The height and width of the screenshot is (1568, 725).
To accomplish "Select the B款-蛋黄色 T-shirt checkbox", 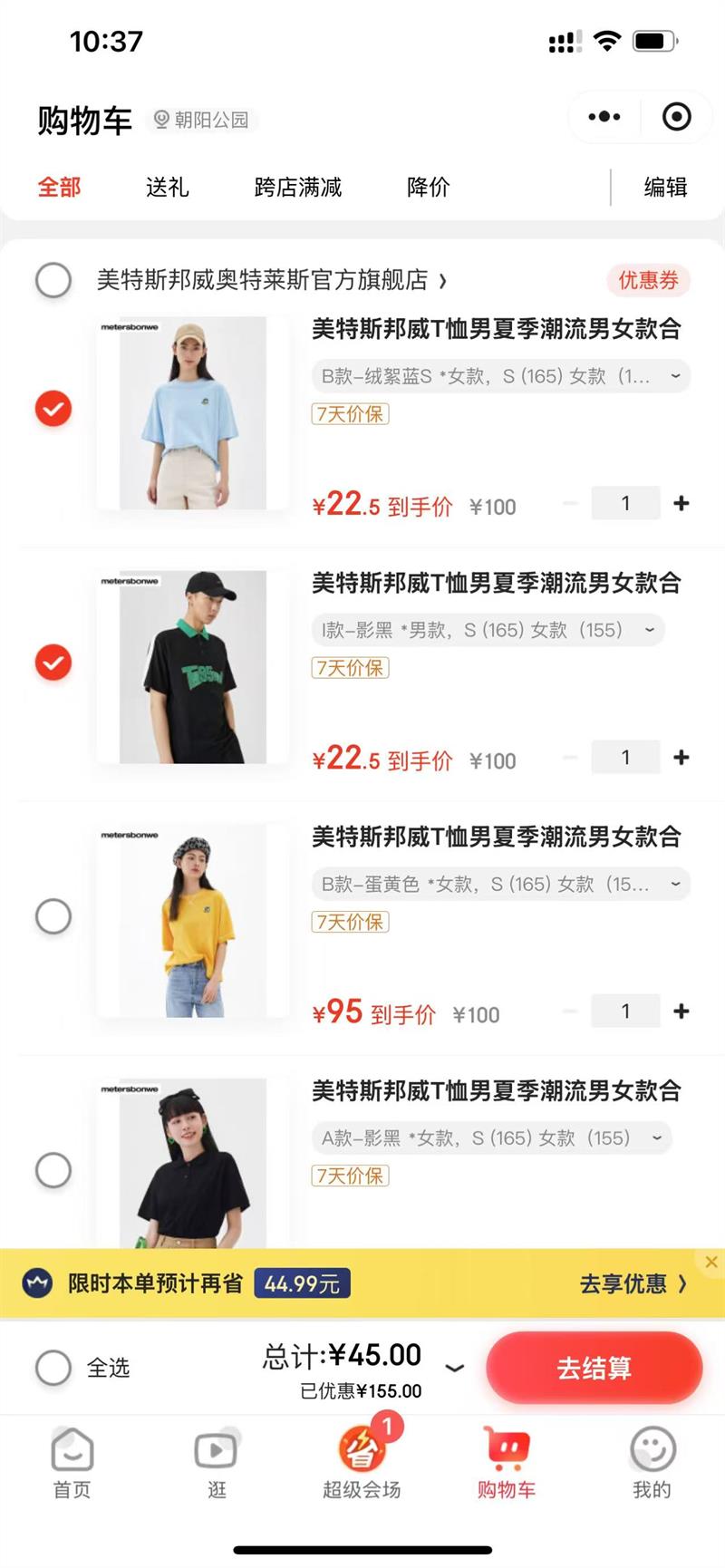I will (x=53, y=916).
